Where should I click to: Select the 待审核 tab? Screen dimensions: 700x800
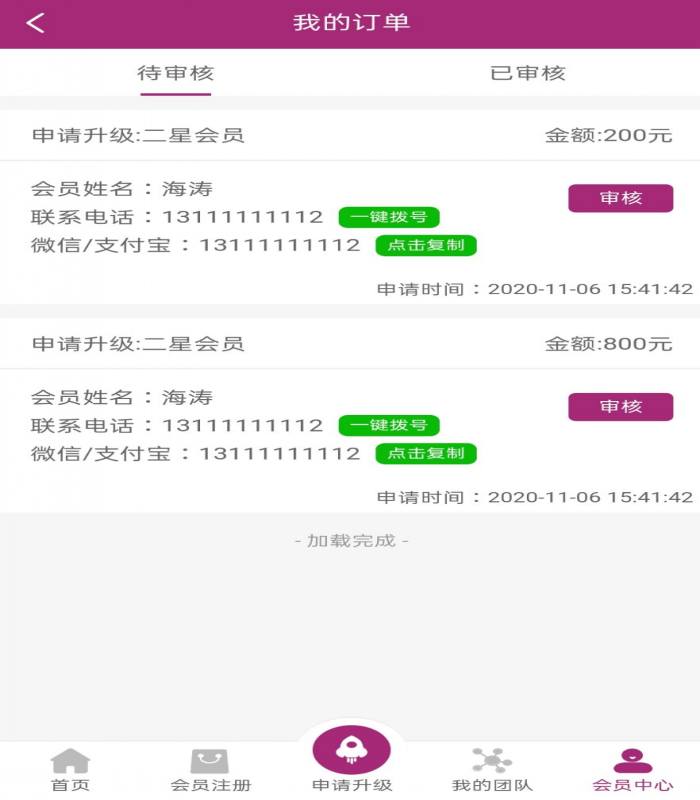click(x=175, y=73)
